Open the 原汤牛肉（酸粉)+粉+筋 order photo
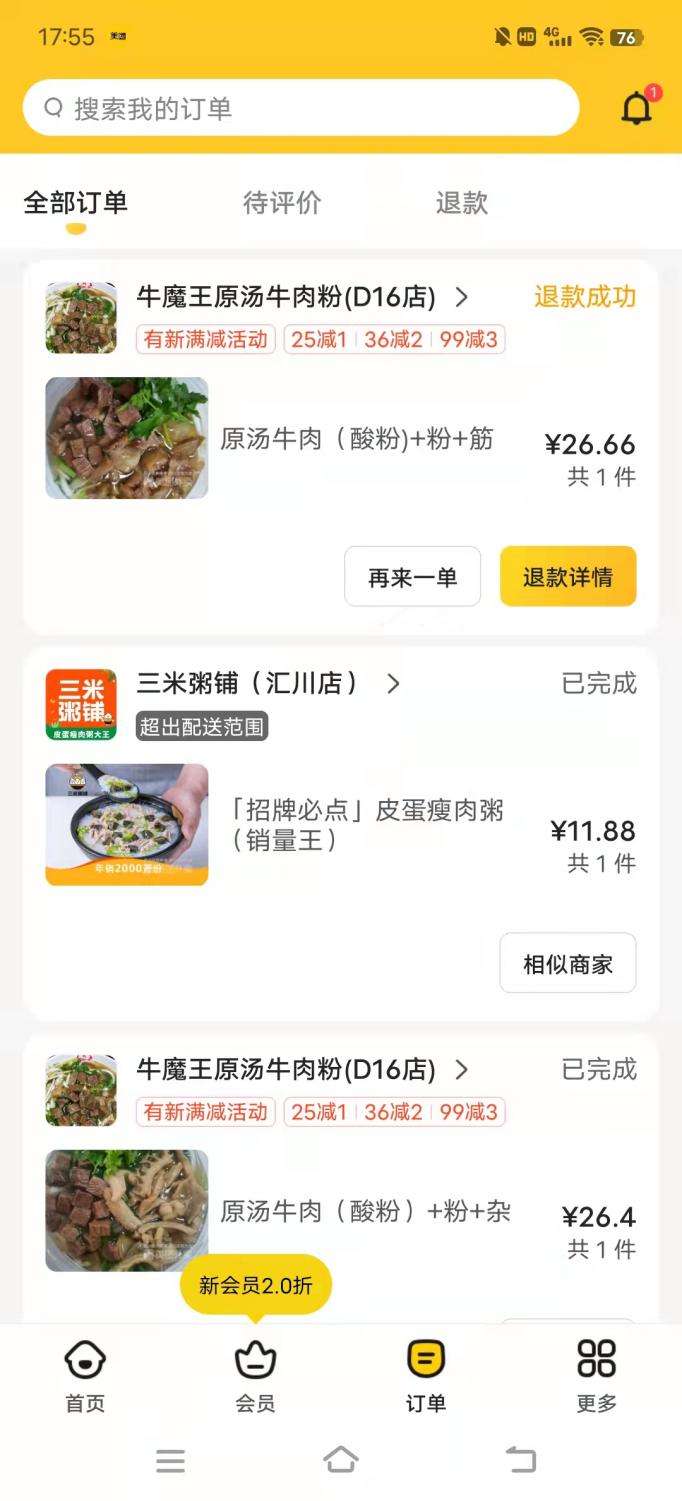 [127, 438]
